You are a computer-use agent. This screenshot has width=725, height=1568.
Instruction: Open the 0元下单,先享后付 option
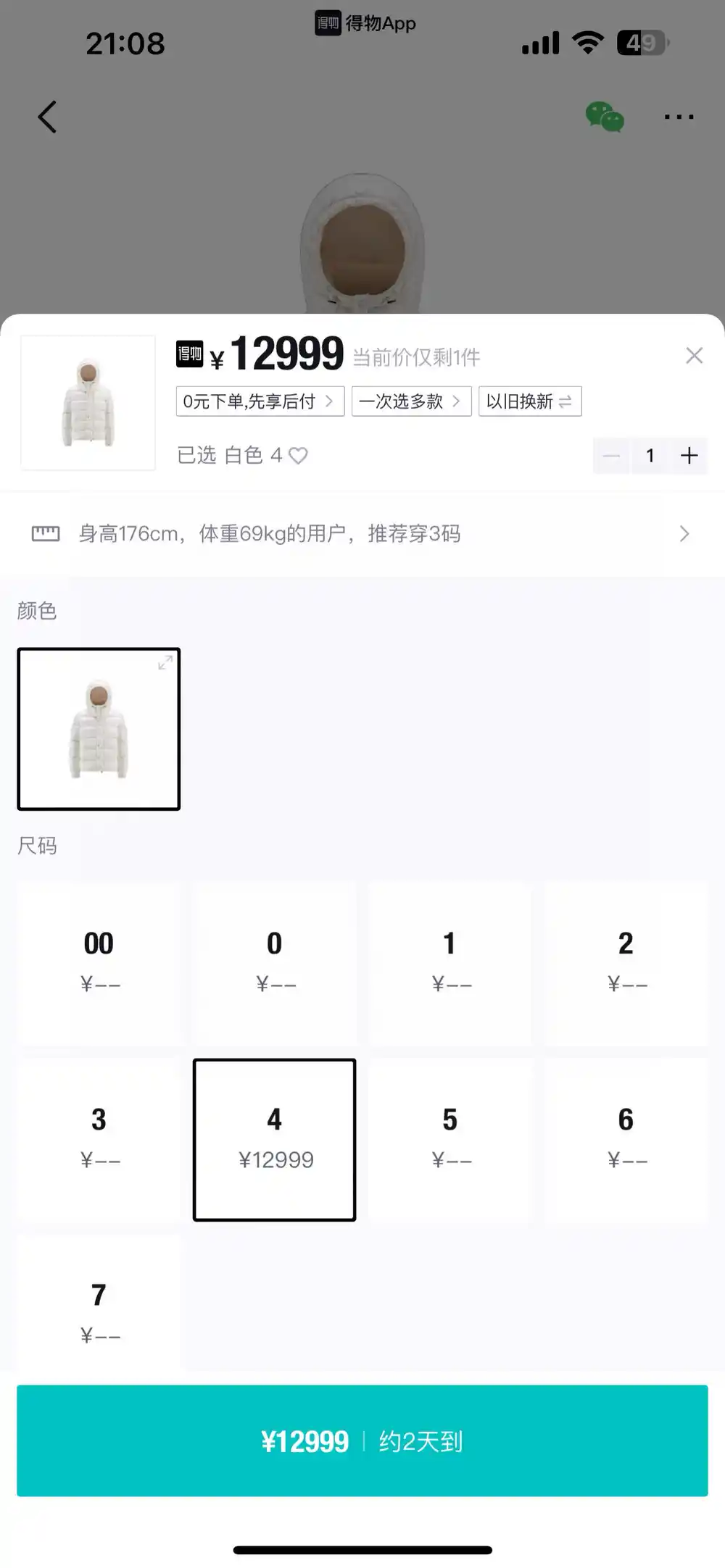[x=260, y=401]
